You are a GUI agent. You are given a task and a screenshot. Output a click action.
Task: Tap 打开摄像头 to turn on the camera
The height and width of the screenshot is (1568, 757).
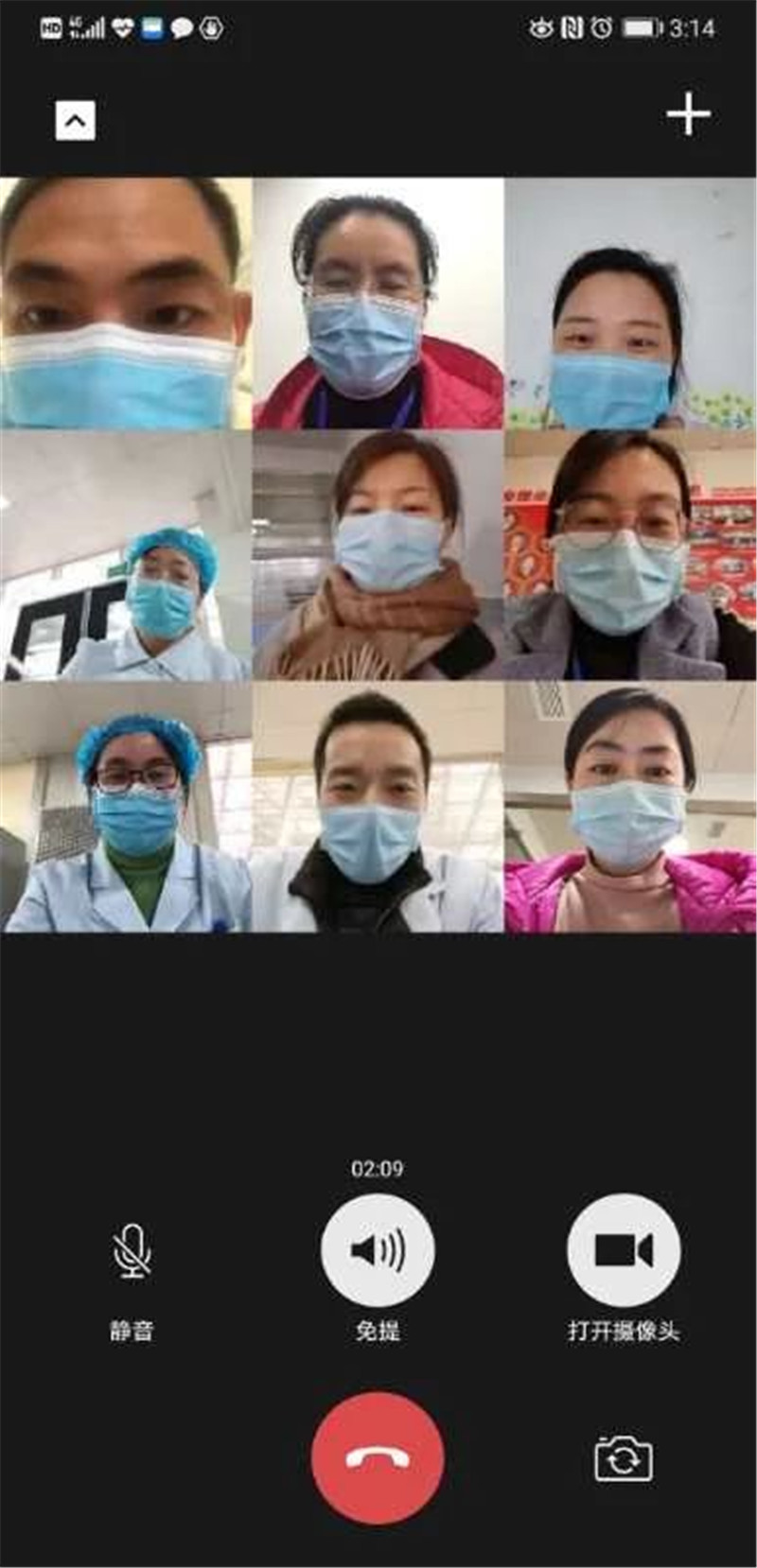click(623, 1250)
